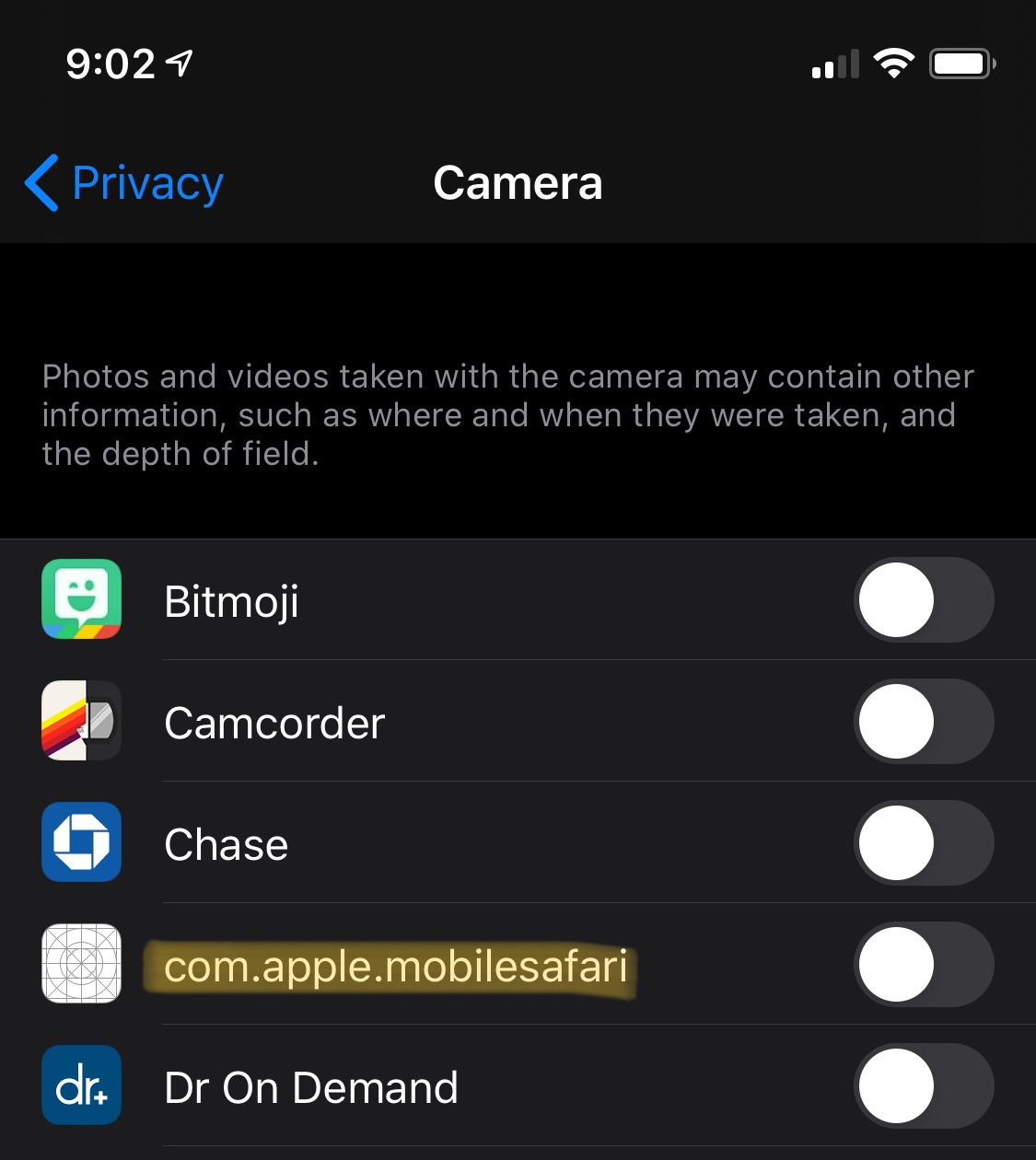The width and height of the screenshot is (1036, 1160).
Task: Tap the back chevron arrow
Action: [x=41, y=183]
